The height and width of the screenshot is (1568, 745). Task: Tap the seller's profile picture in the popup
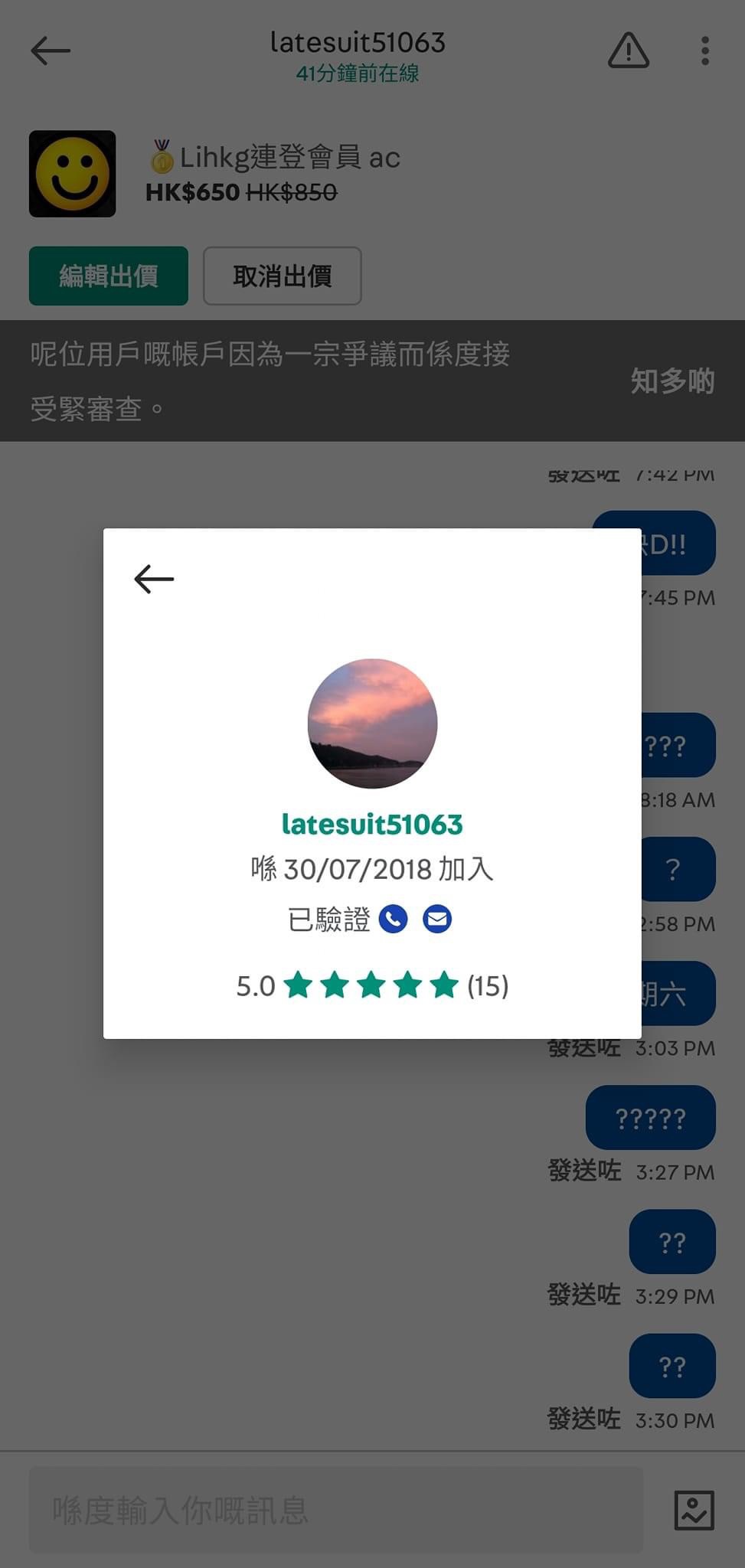coord(372,724)
